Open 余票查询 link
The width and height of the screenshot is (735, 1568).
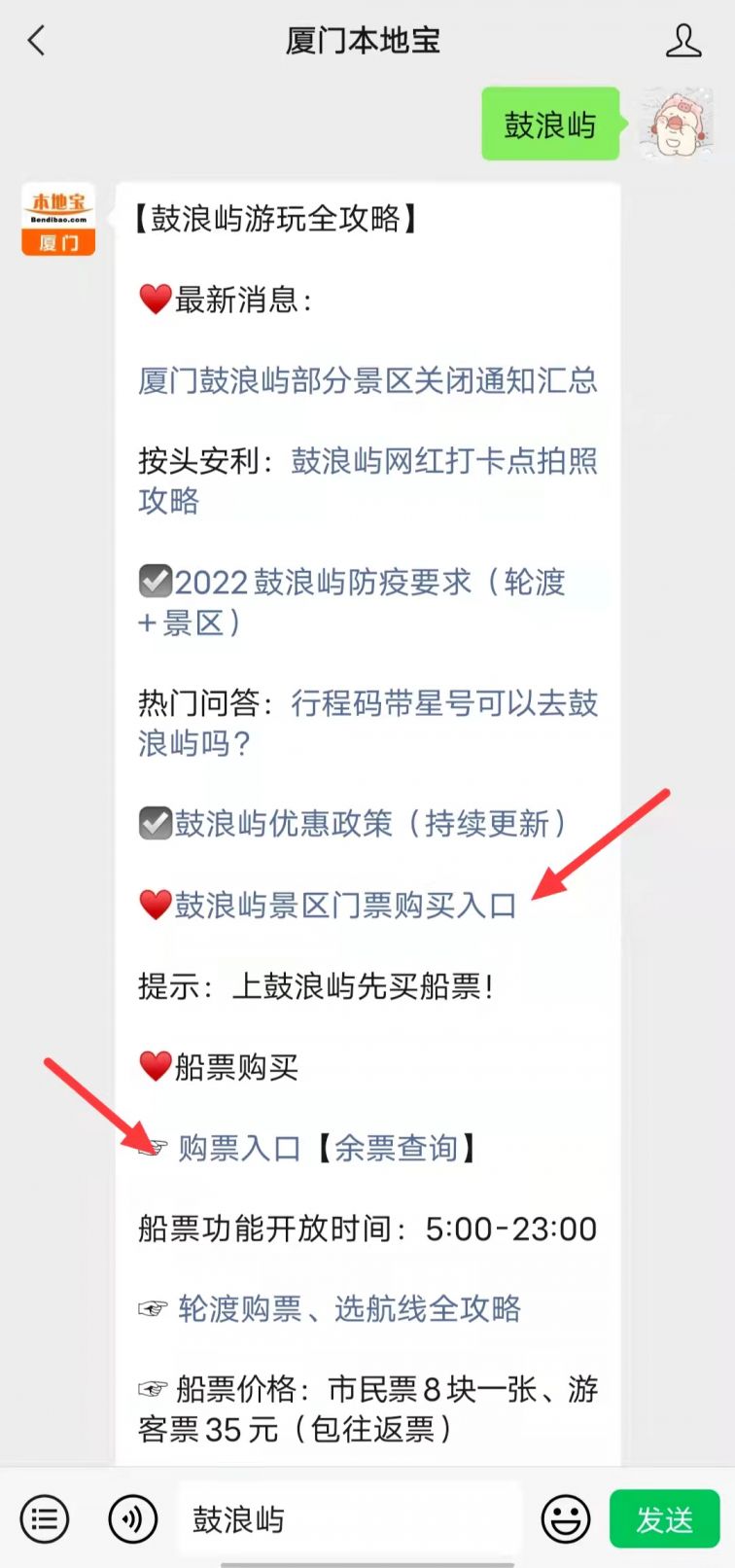[396, 1149]
